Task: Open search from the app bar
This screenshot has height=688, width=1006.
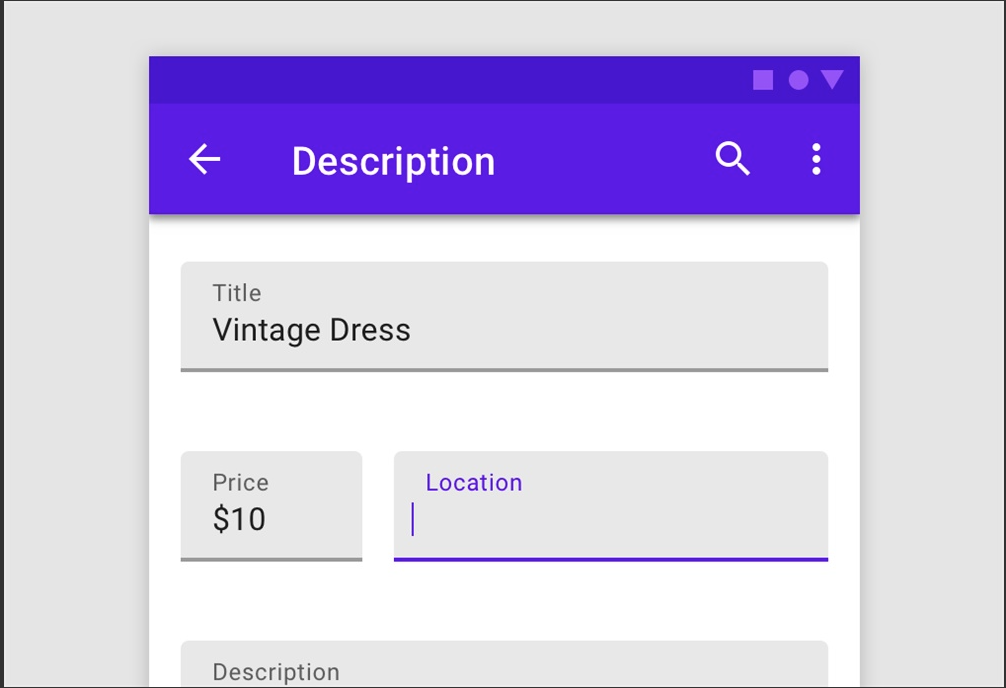Action: pyautogui.click(x=732, y=159)
